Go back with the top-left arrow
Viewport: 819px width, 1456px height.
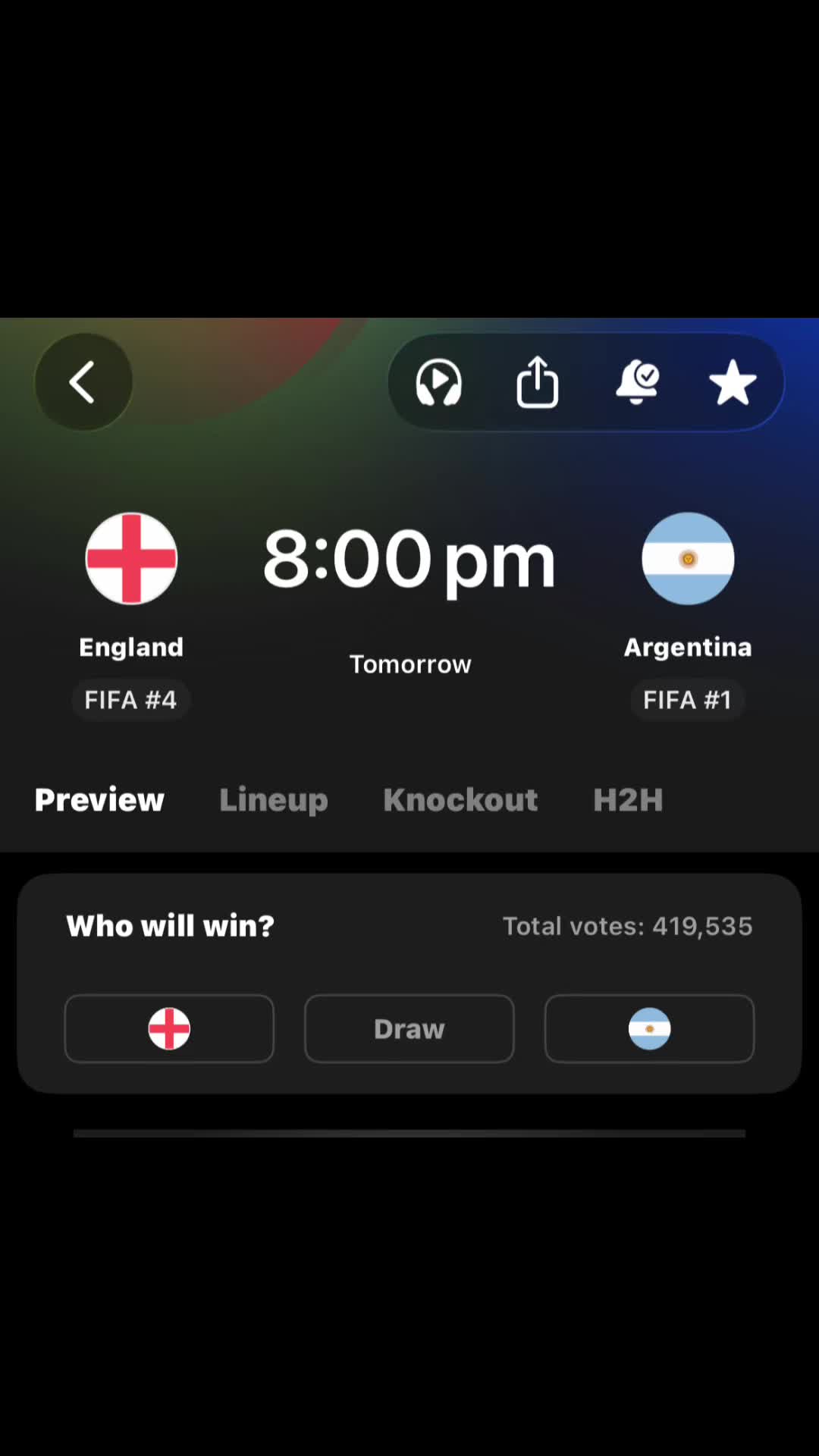(x=83, y=381)
